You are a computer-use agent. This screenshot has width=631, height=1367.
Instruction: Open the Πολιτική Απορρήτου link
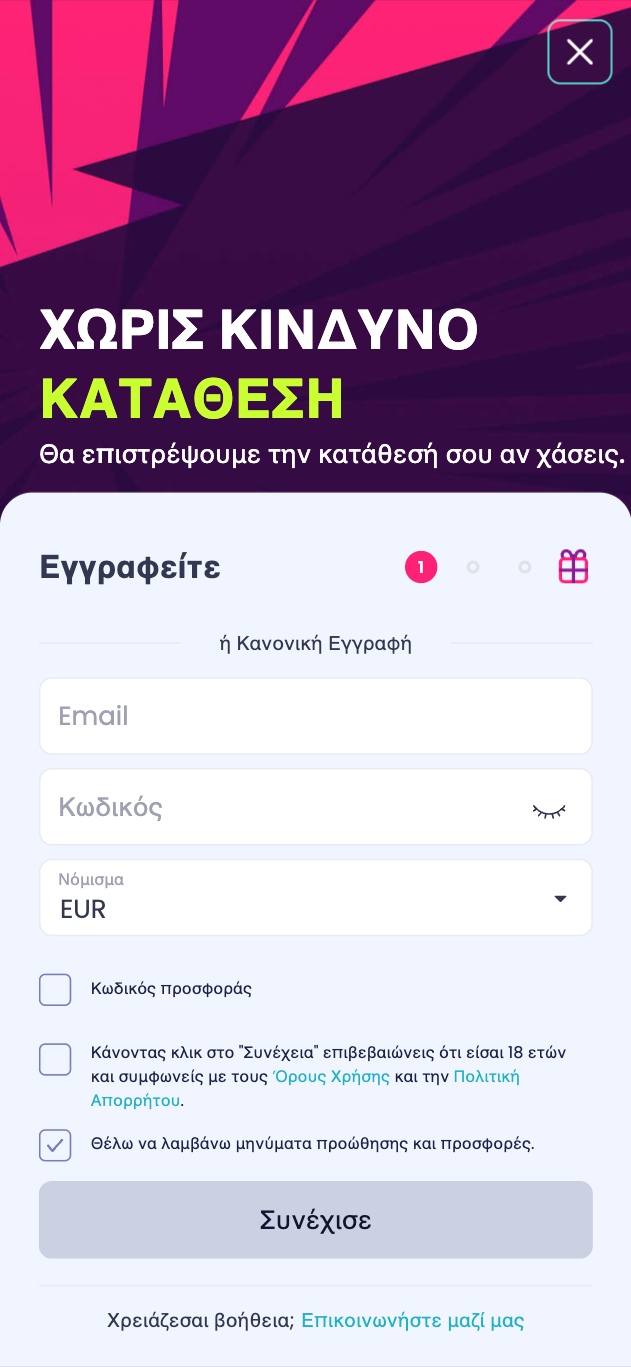point(486,1078)
